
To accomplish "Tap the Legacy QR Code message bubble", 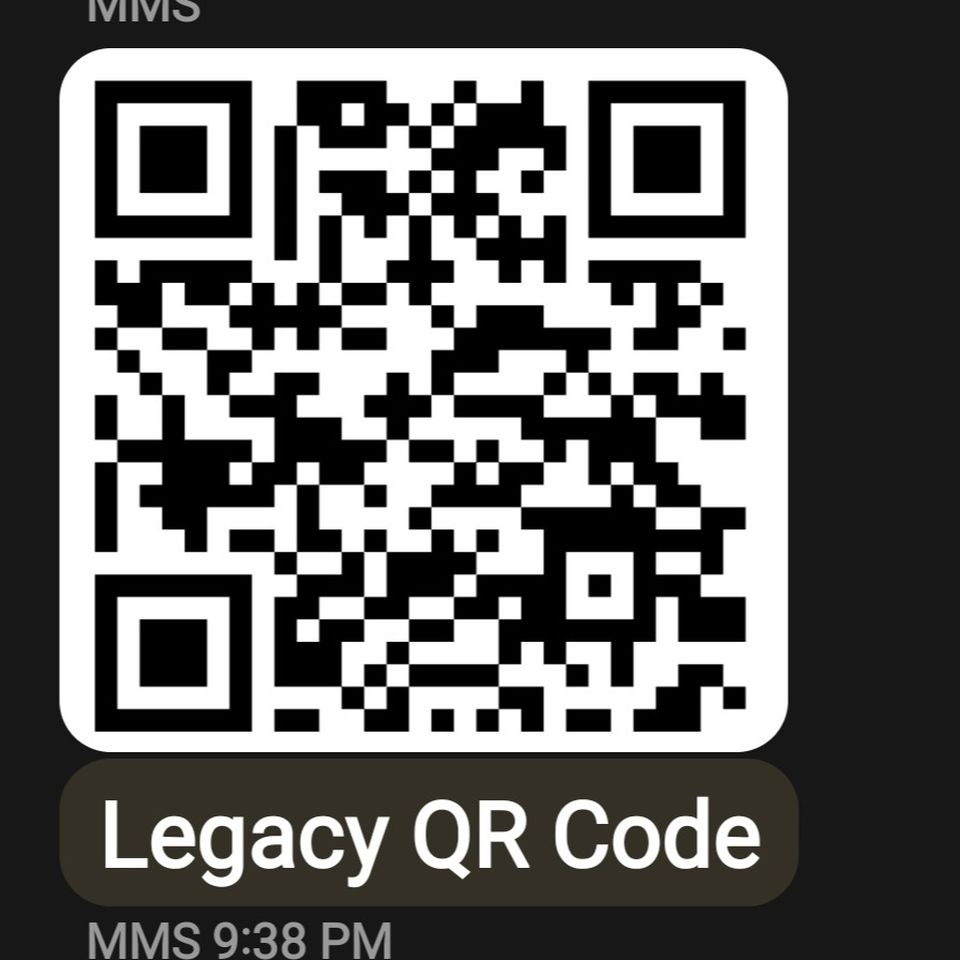I will pos(429,833).
